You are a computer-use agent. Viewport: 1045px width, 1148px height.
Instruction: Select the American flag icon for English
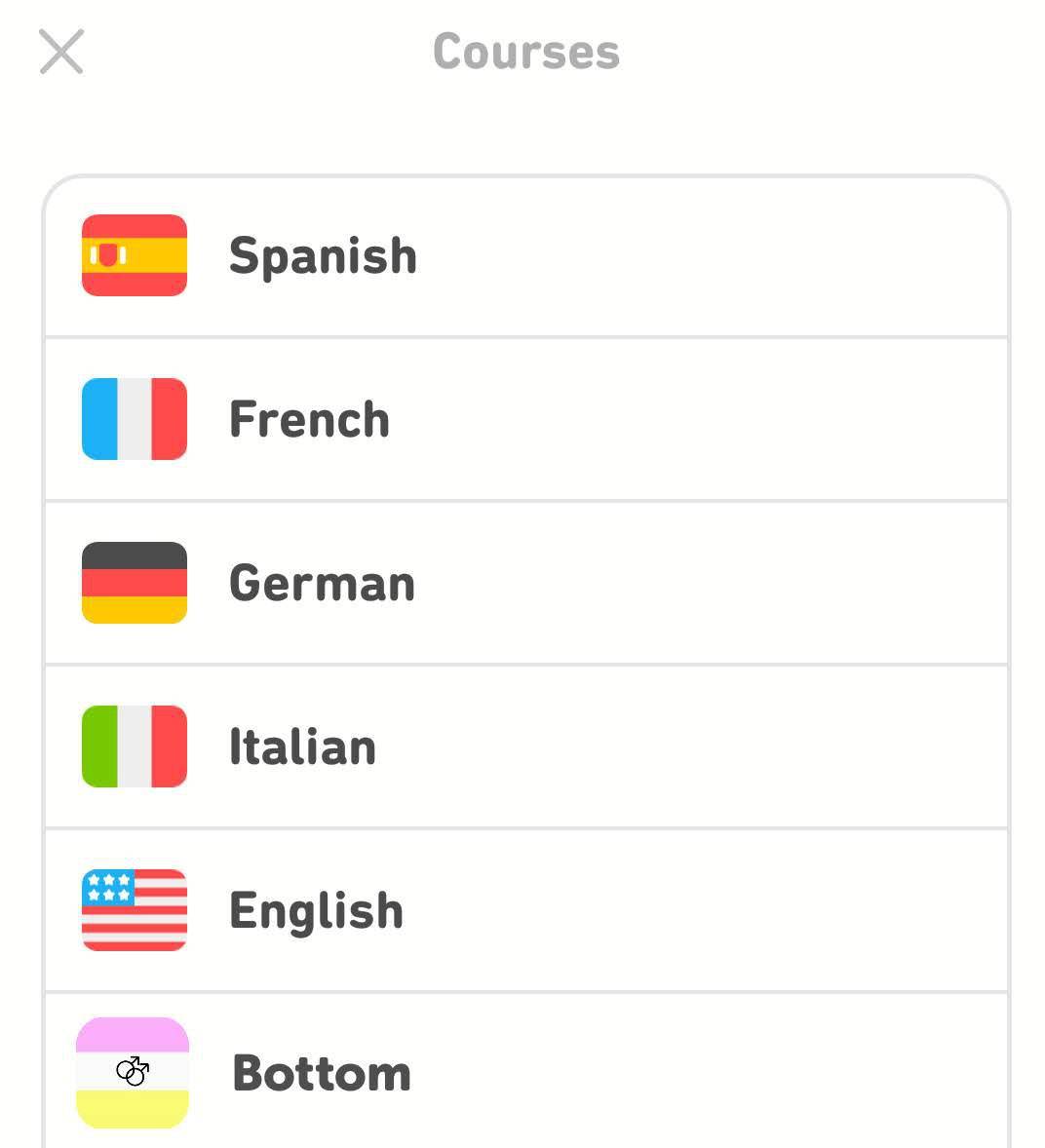pyautogui.click(x=134, y=909)
